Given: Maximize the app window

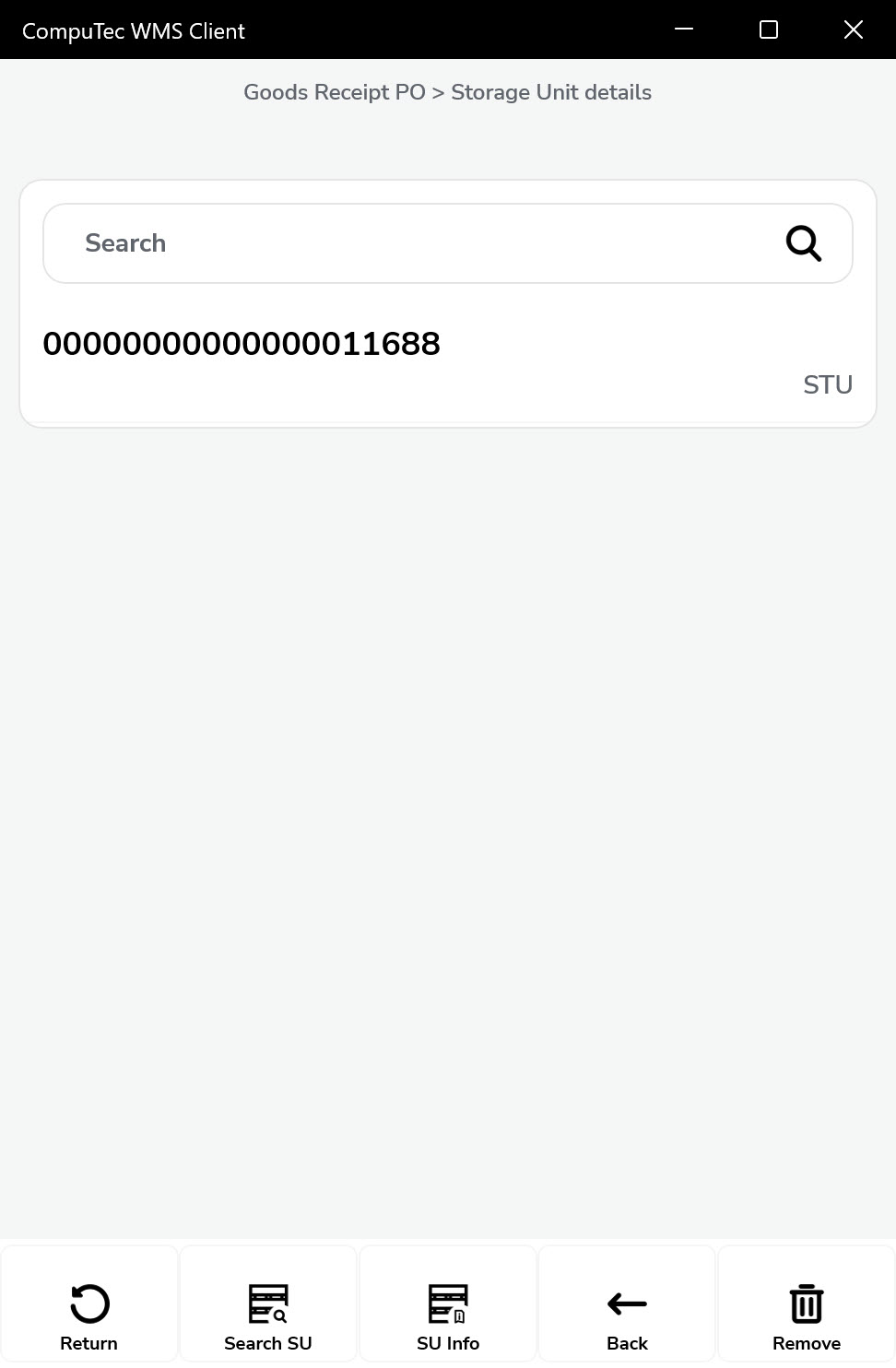Looking at the screenshot, I should point(769,30).
